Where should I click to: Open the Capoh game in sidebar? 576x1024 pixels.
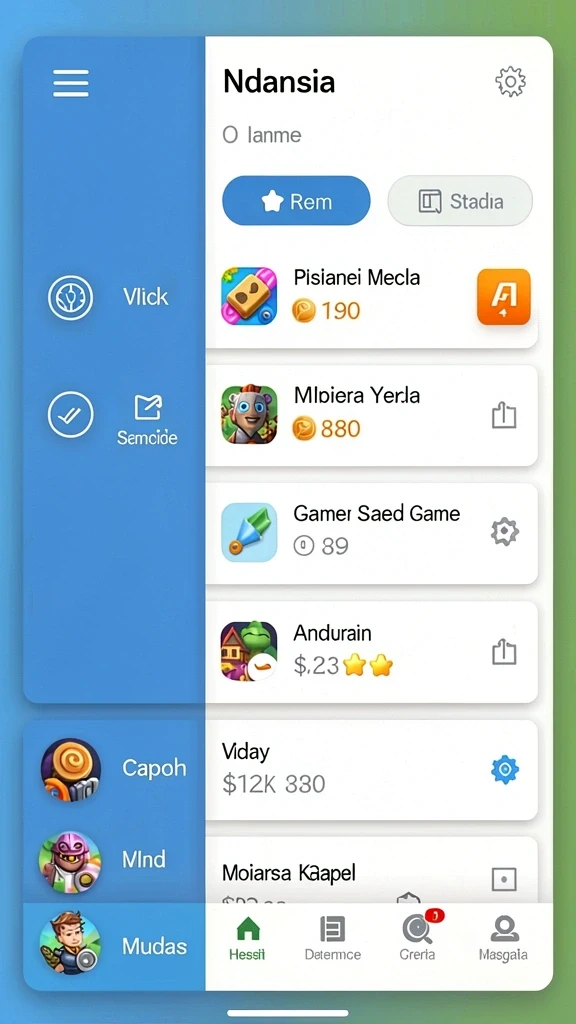114,769
